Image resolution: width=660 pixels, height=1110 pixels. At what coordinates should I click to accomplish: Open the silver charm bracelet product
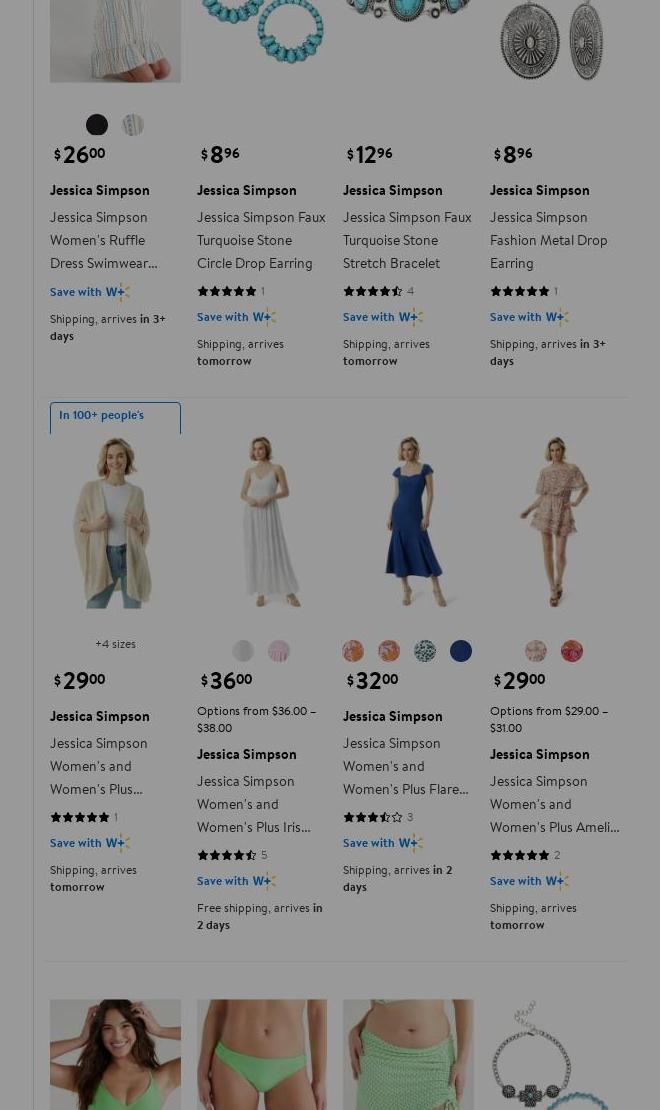click(x=554, y=1055)
